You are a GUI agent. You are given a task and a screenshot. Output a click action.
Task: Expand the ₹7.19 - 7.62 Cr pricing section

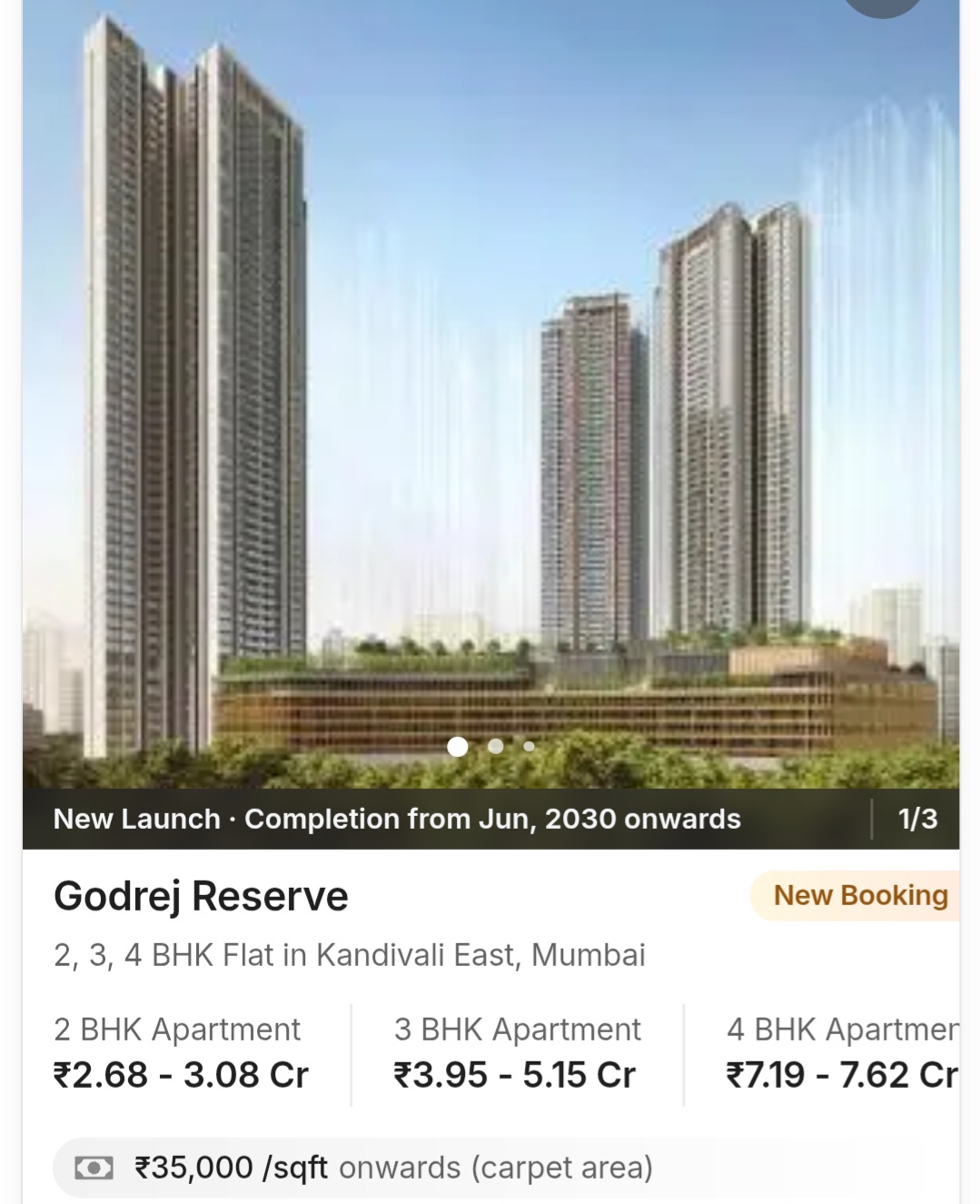coord(840,1073)
